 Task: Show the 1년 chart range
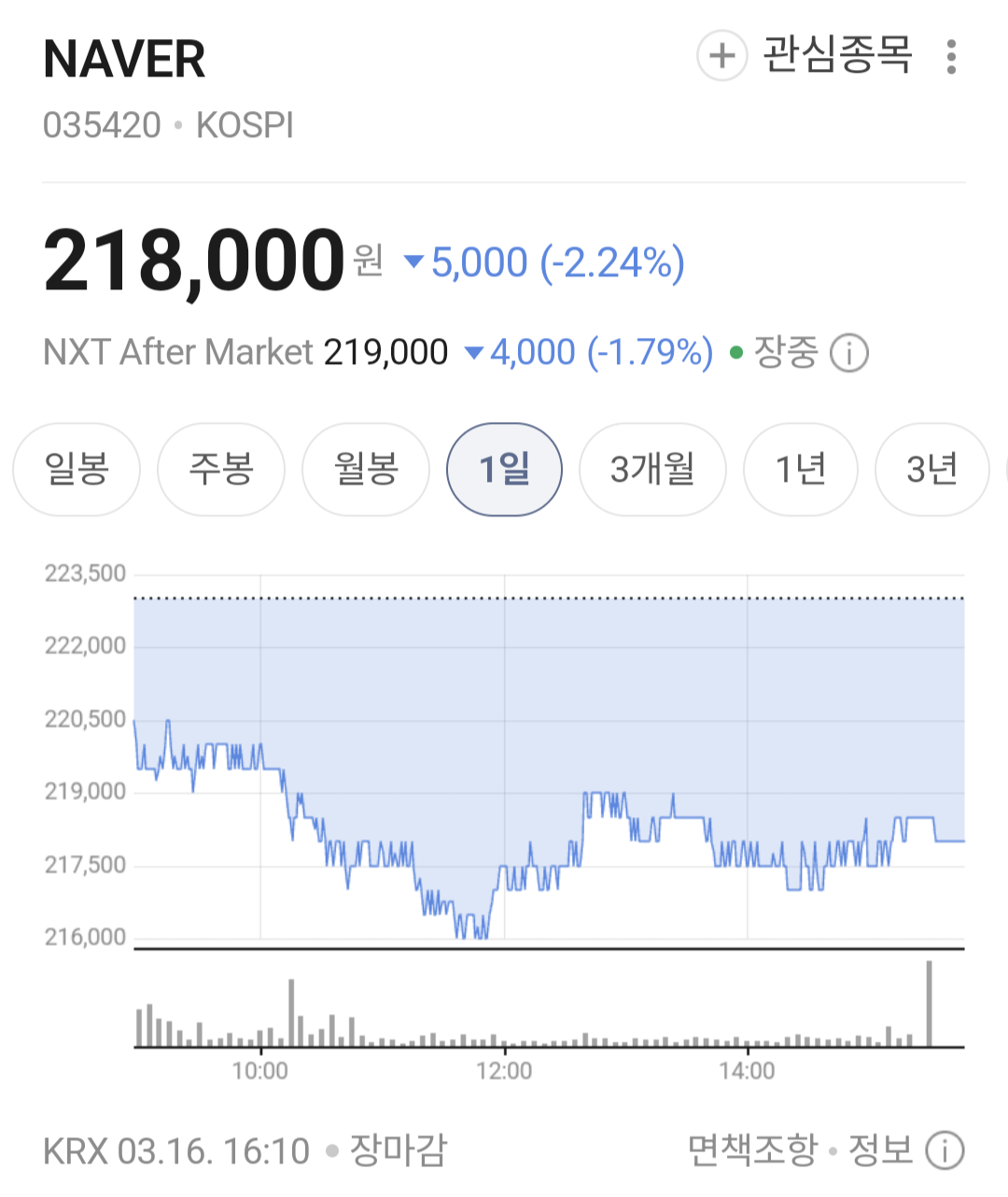[x=800, y=469]
